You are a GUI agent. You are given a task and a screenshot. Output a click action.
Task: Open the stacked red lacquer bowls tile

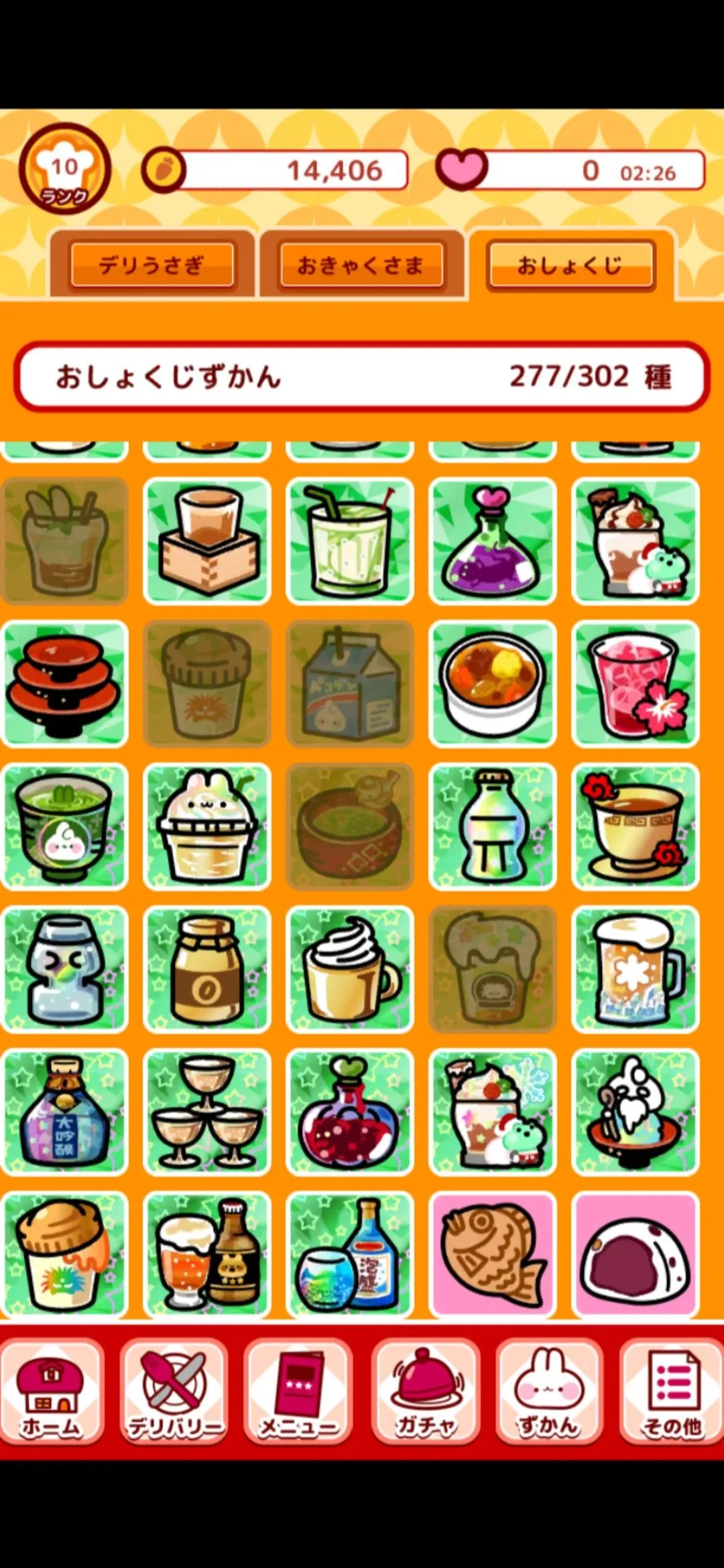64,683
